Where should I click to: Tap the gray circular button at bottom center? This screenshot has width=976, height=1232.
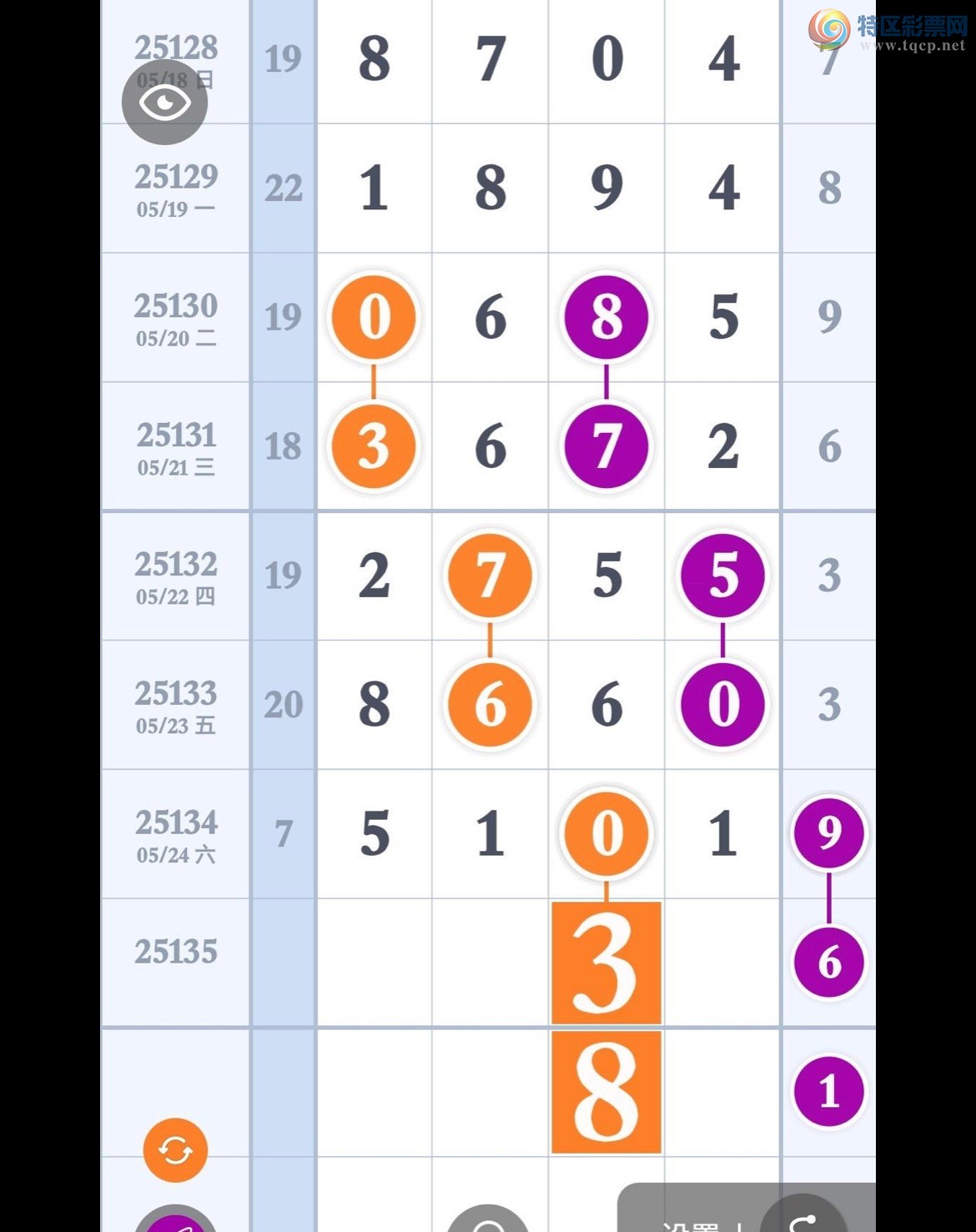tap(489, 1223)
